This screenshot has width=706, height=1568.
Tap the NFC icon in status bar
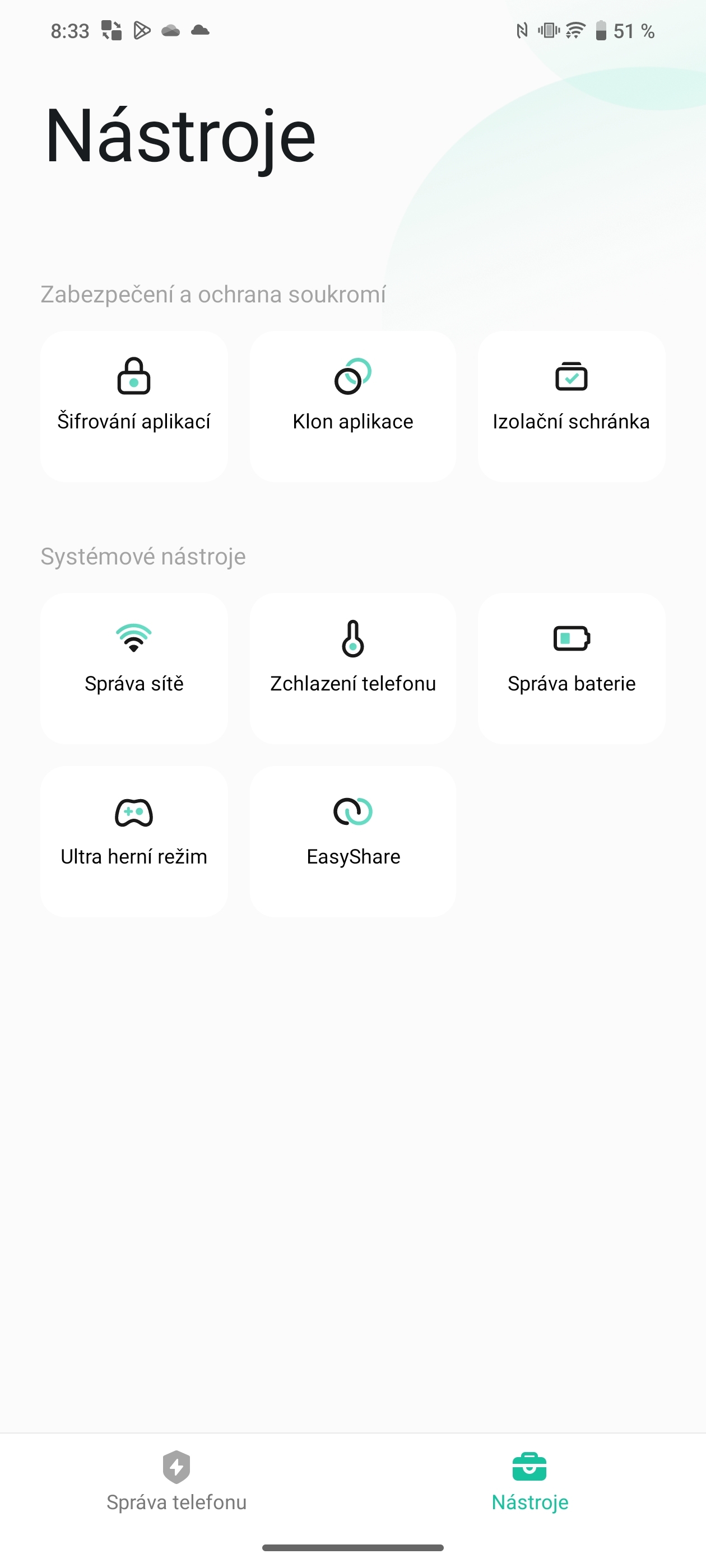pos(523,29)
